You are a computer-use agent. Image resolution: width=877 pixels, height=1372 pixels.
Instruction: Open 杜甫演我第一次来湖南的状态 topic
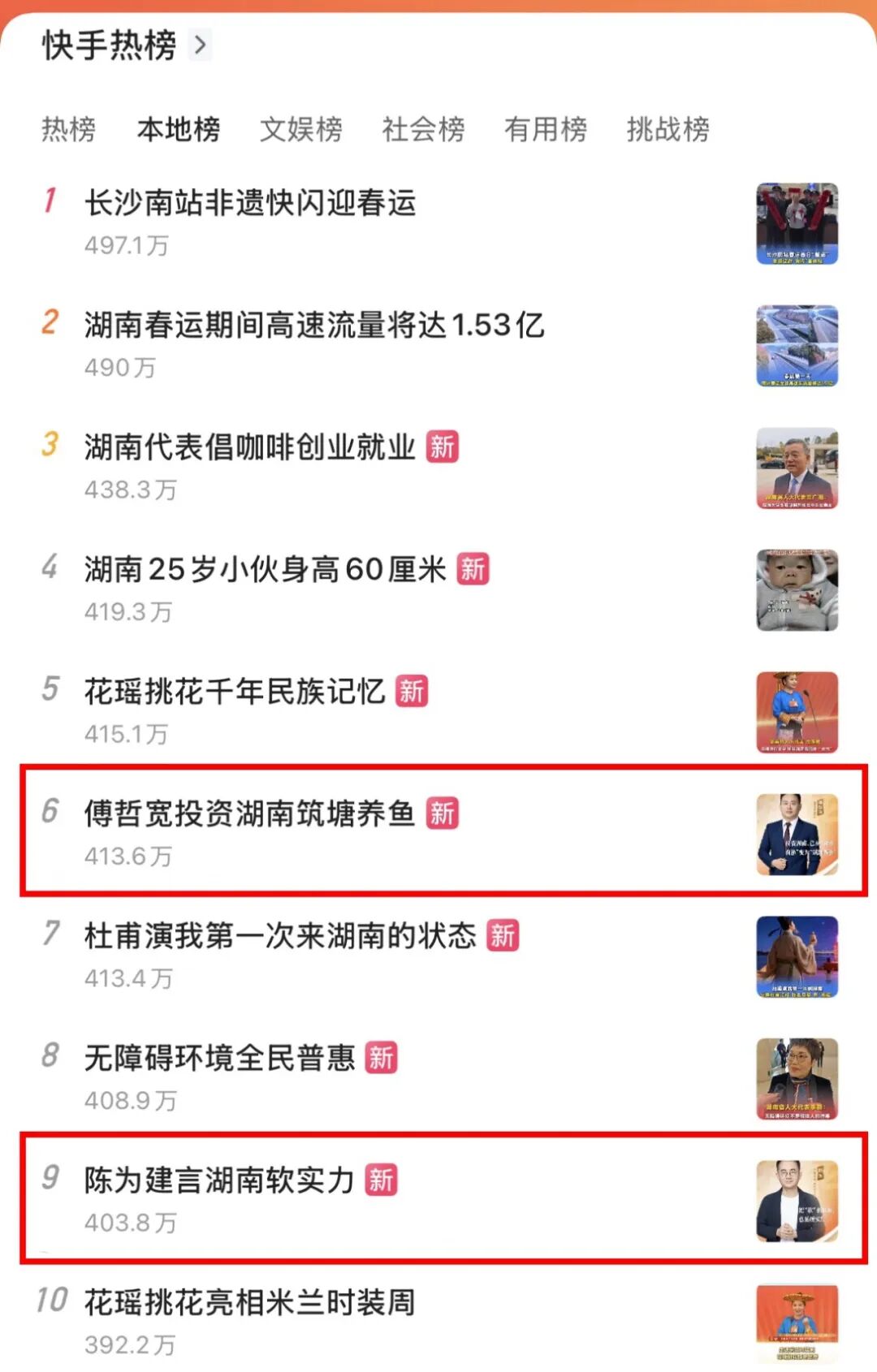280,936
